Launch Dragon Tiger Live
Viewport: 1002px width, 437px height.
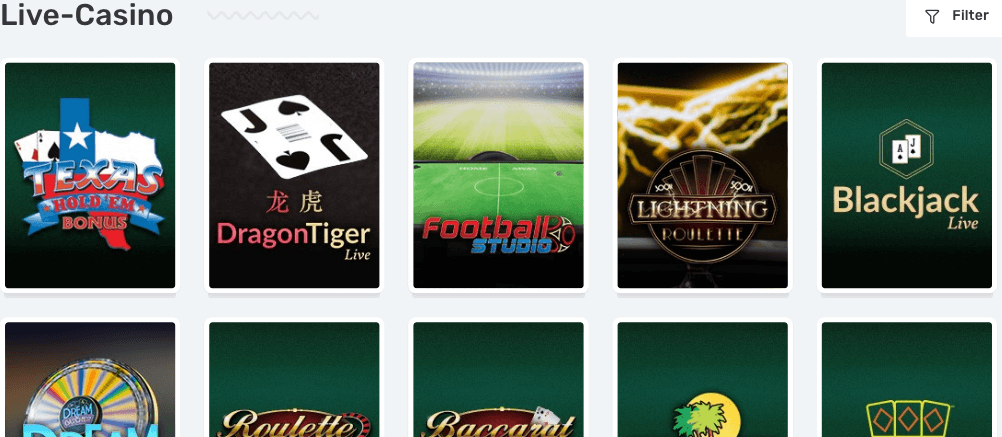294,176
